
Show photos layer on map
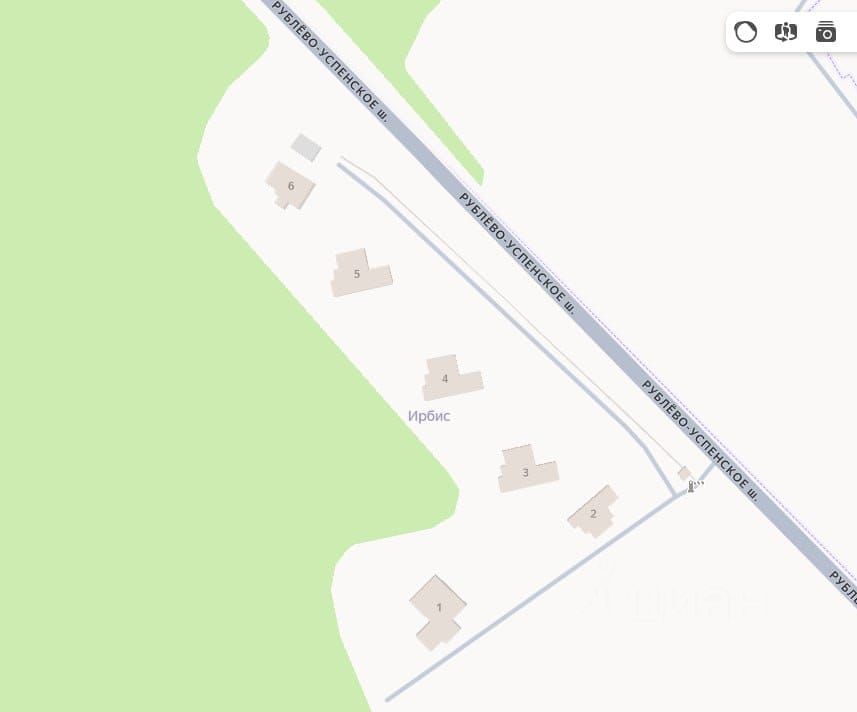[x=826, y=32]
